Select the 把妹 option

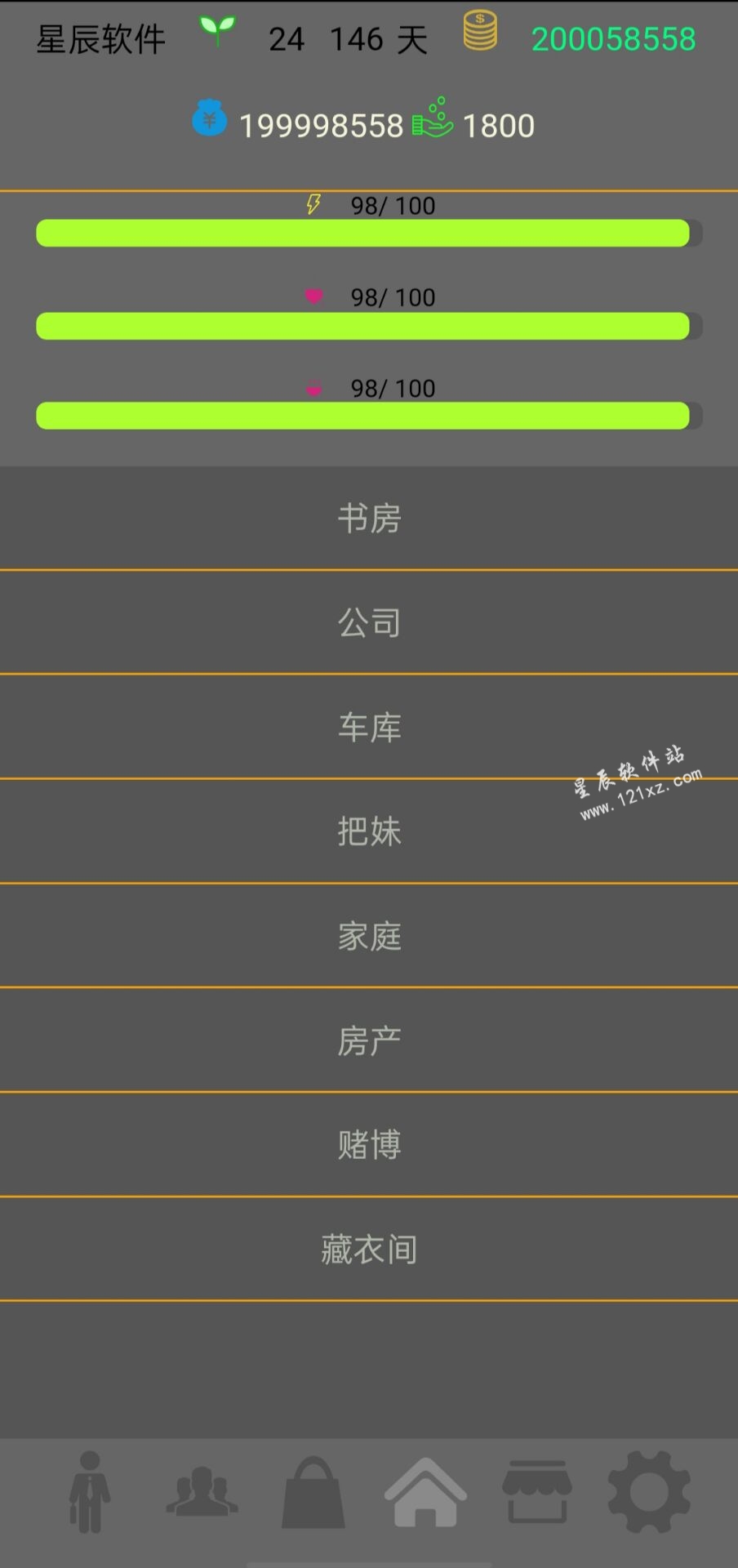(x=369, y=831)
